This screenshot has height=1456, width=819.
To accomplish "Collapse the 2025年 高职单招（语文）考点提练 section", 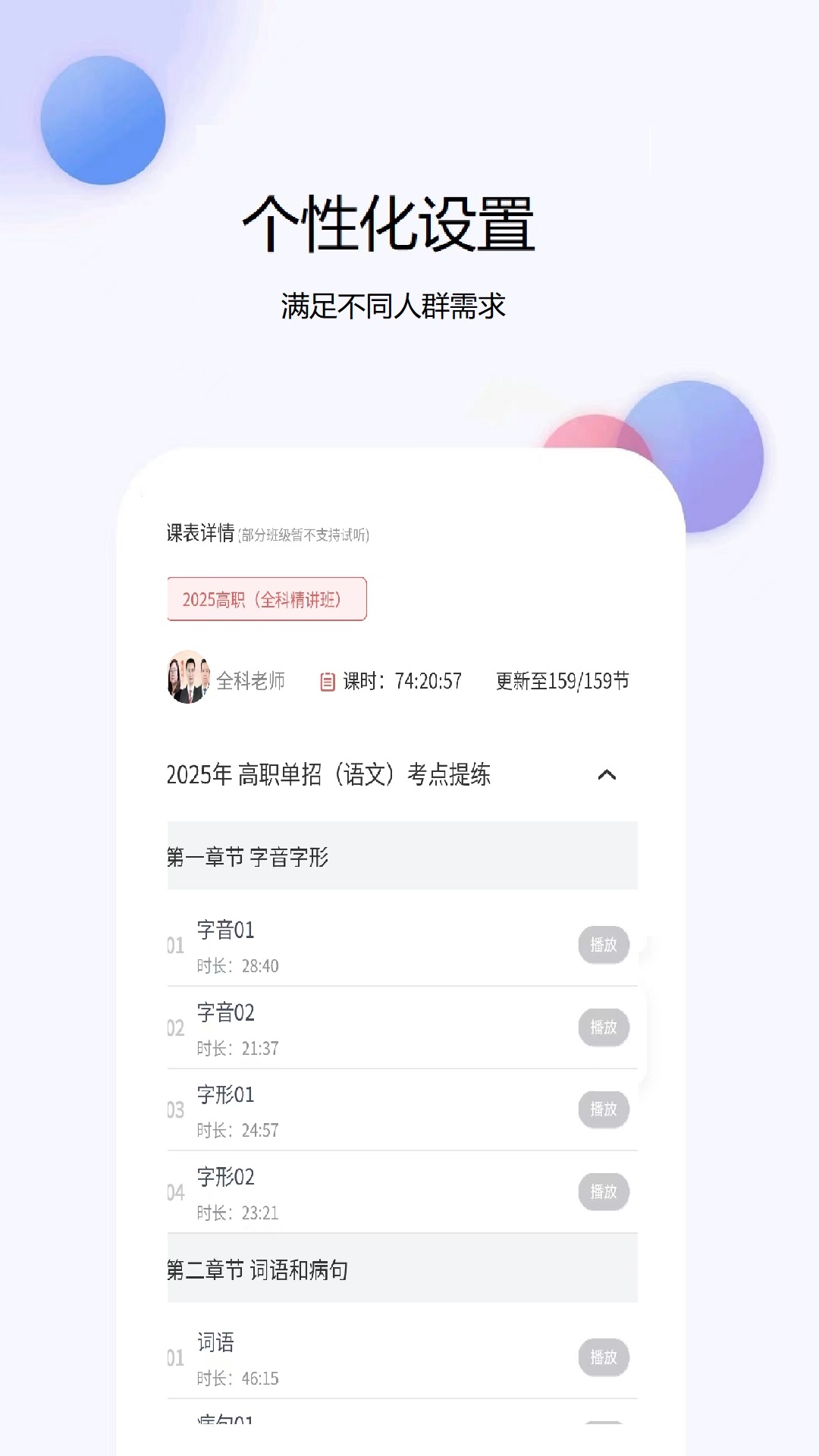I will point(607,775).
